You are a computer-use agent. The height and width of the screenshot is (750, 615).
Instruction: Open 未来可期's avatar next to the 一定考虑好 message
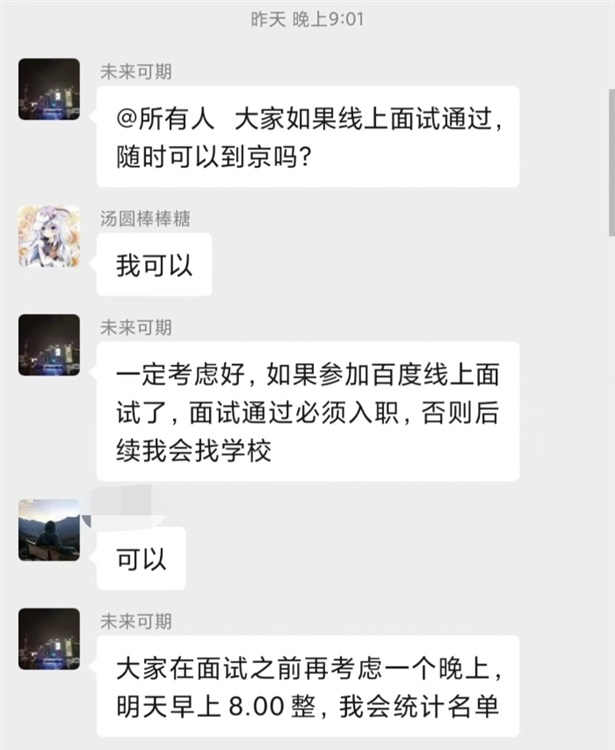coord(49,344)
